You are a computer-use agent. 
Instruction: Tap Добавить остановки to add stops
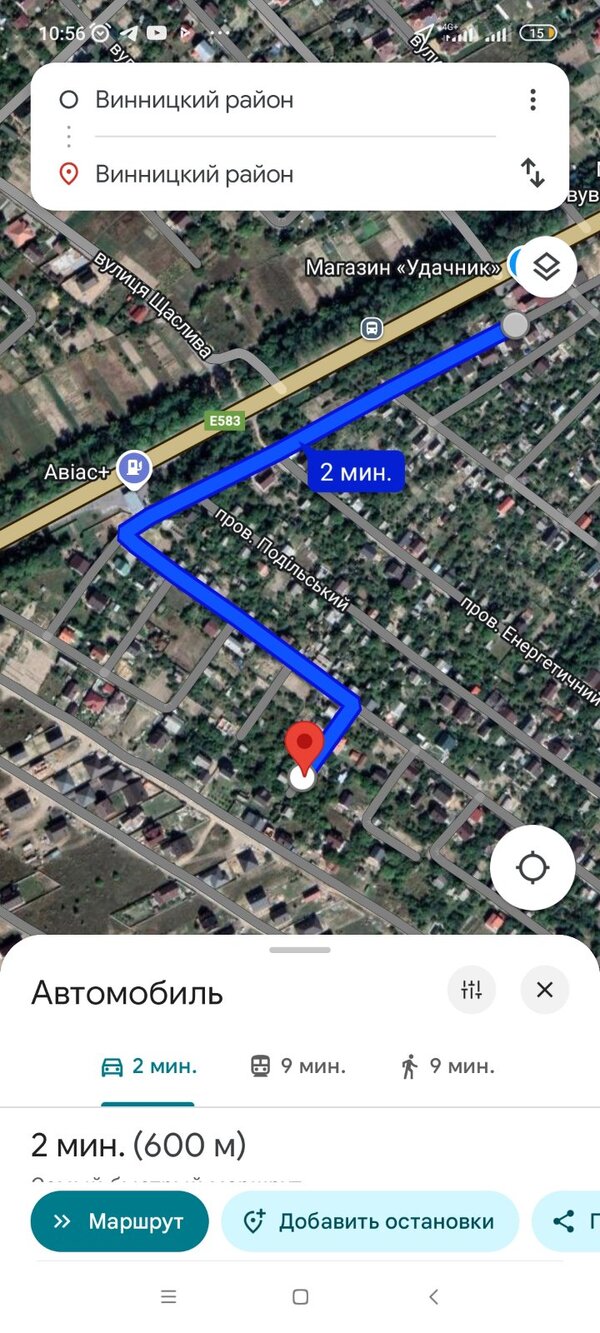pyautogui.click(x=370, y=1221)
